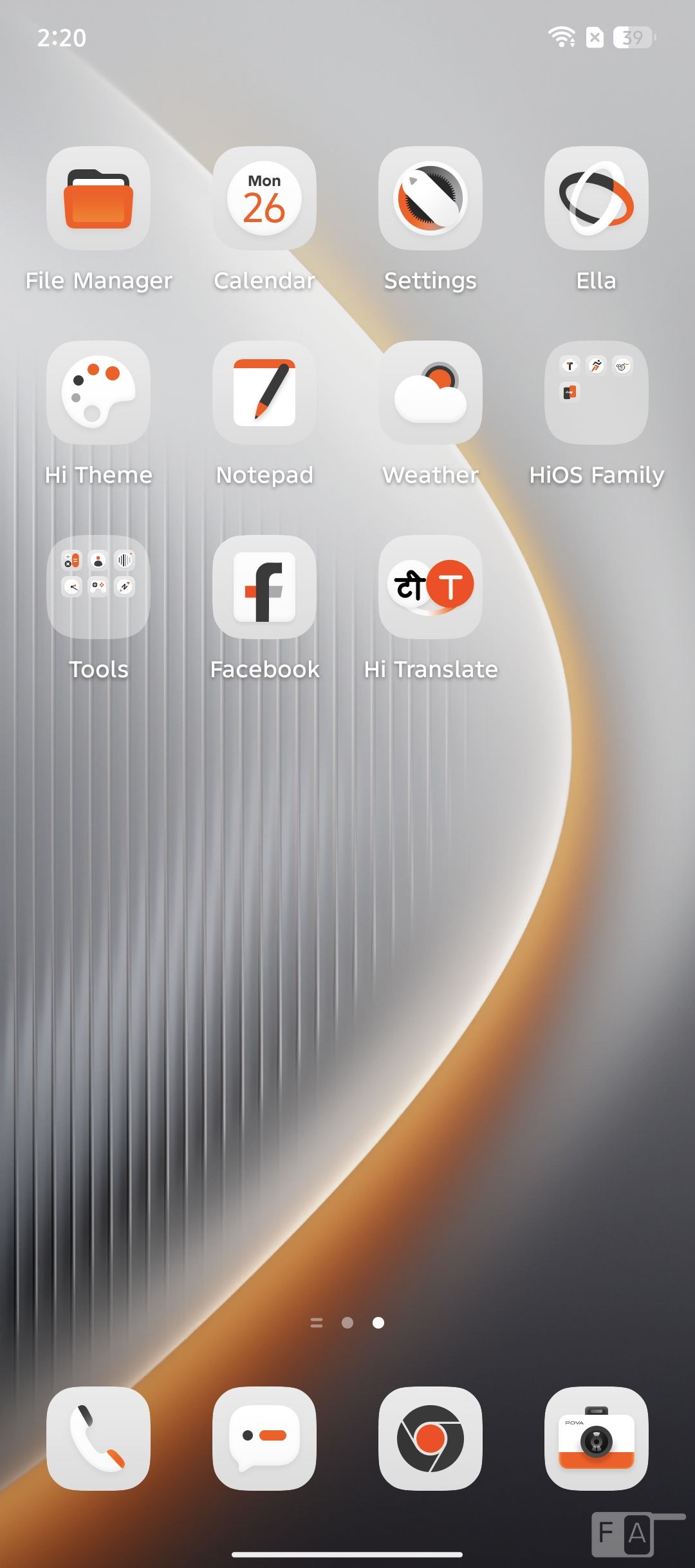Image resolution: width=695 pixels, height=1568 pixels.
Task: Open the Camera app in the dock
Action: 597,1438
